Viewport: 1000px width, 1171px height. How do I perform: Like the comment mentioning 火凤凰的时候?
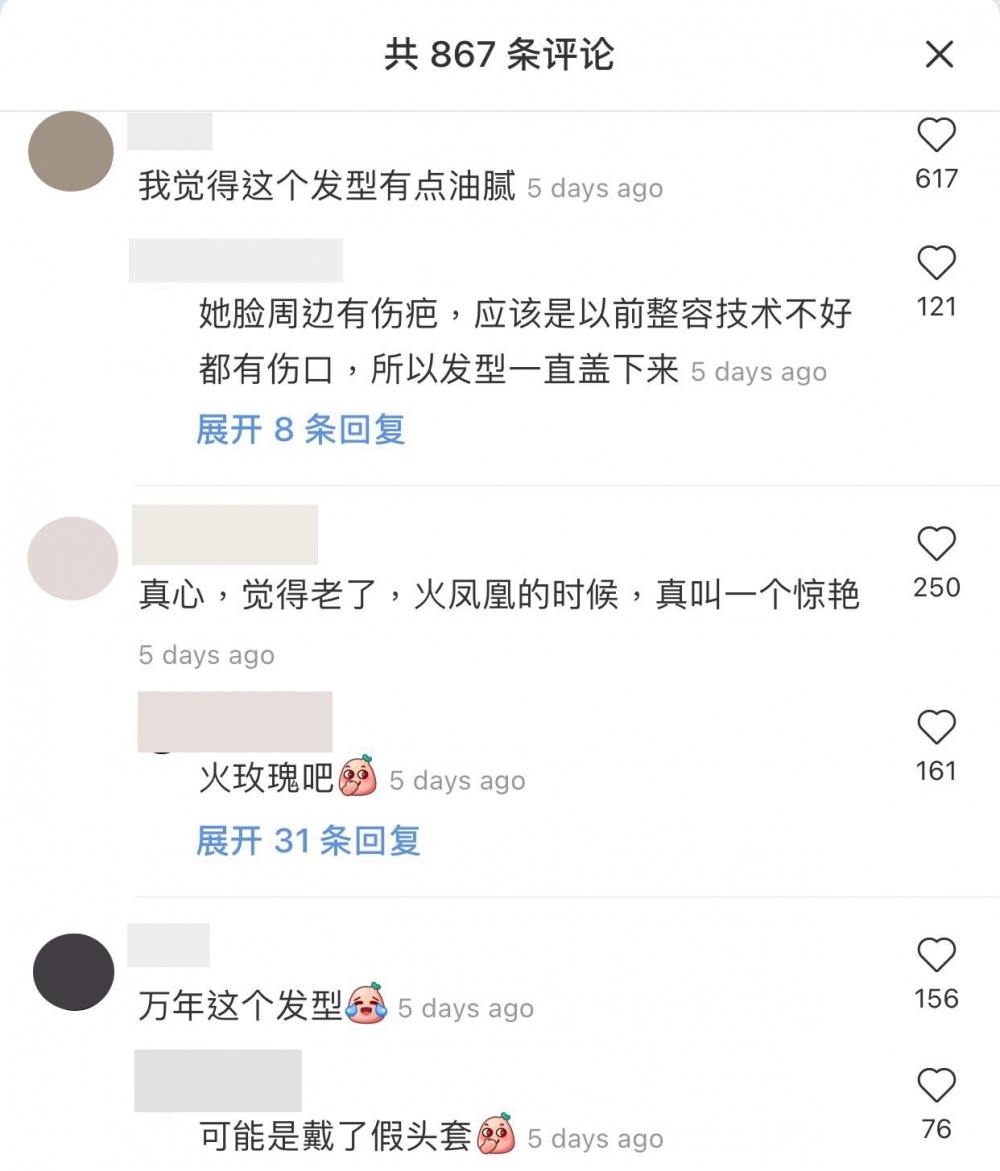click(936, 544)
